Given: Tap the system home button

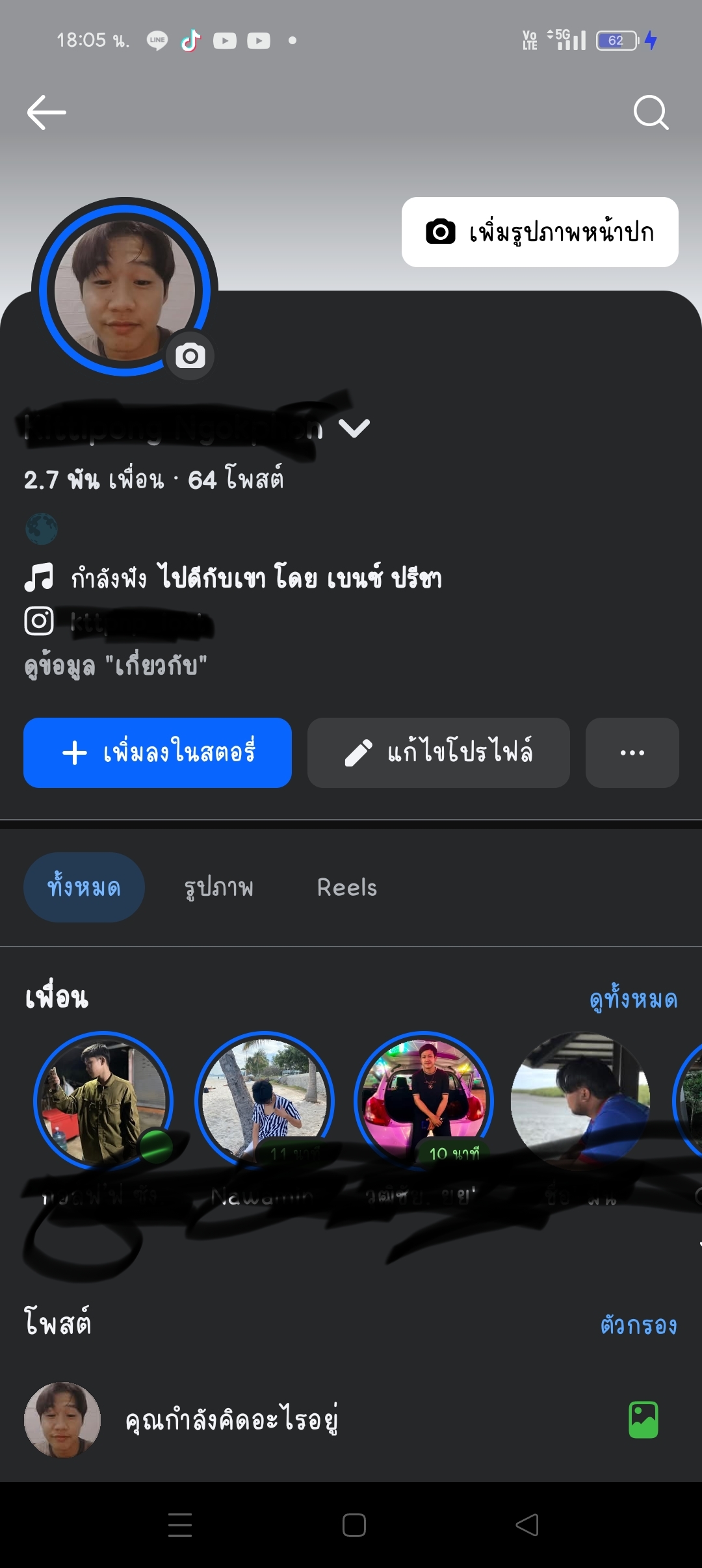Looking at the screenshot, I should coord(354,1525).
